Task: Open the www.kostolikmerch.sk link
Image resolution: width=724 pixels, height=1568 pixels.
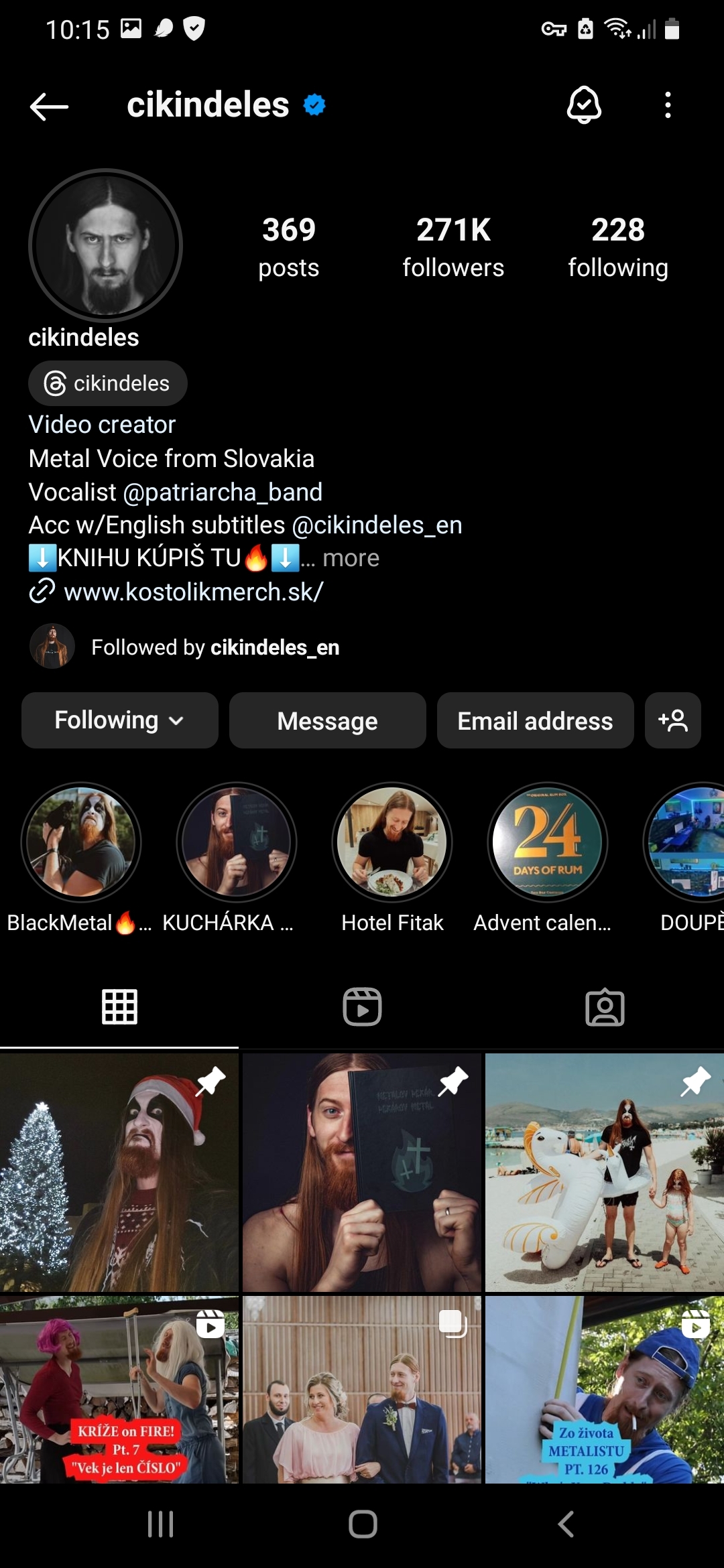Action: pyautogui.click(x=193, y=592)
